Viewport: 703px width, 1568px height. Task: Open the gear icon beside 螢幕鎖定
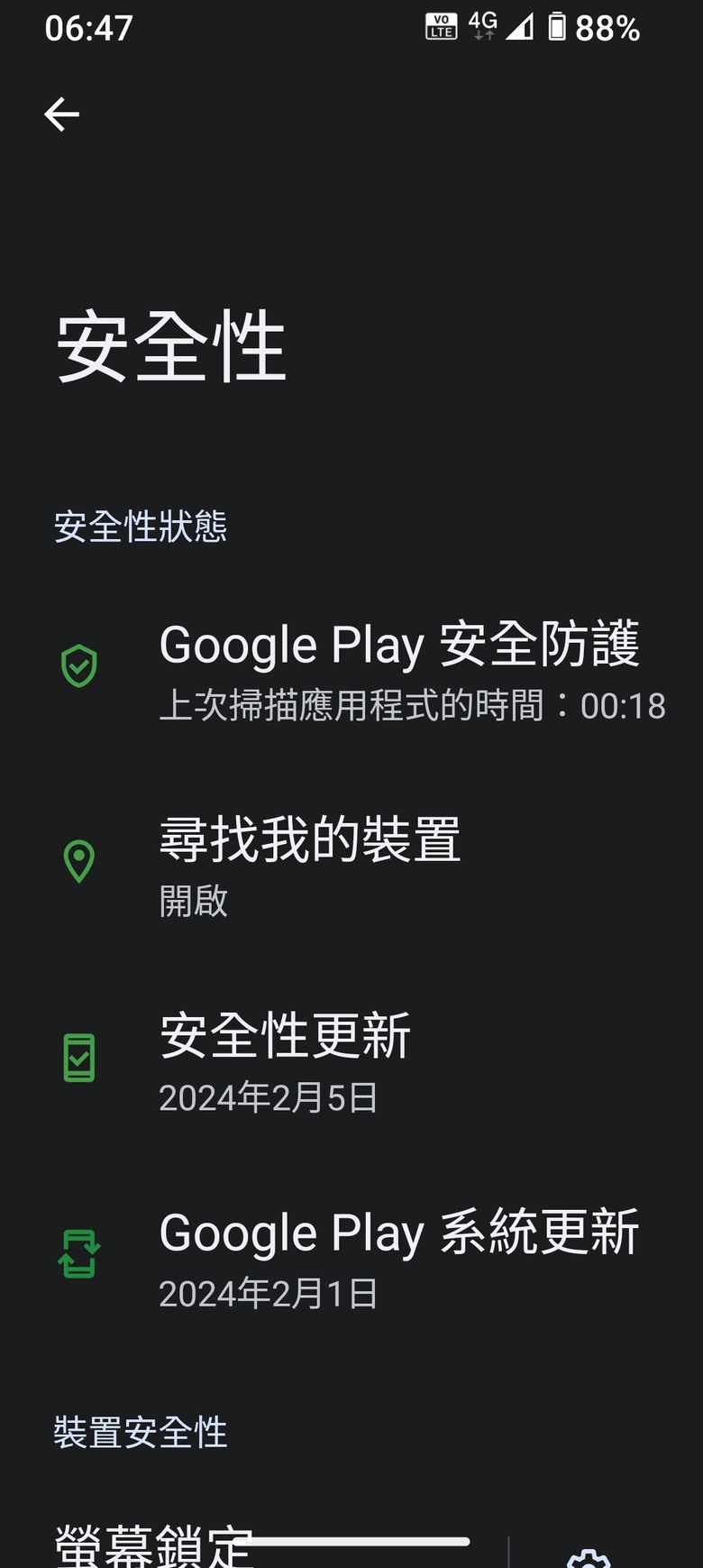[x=589, y=1557]
